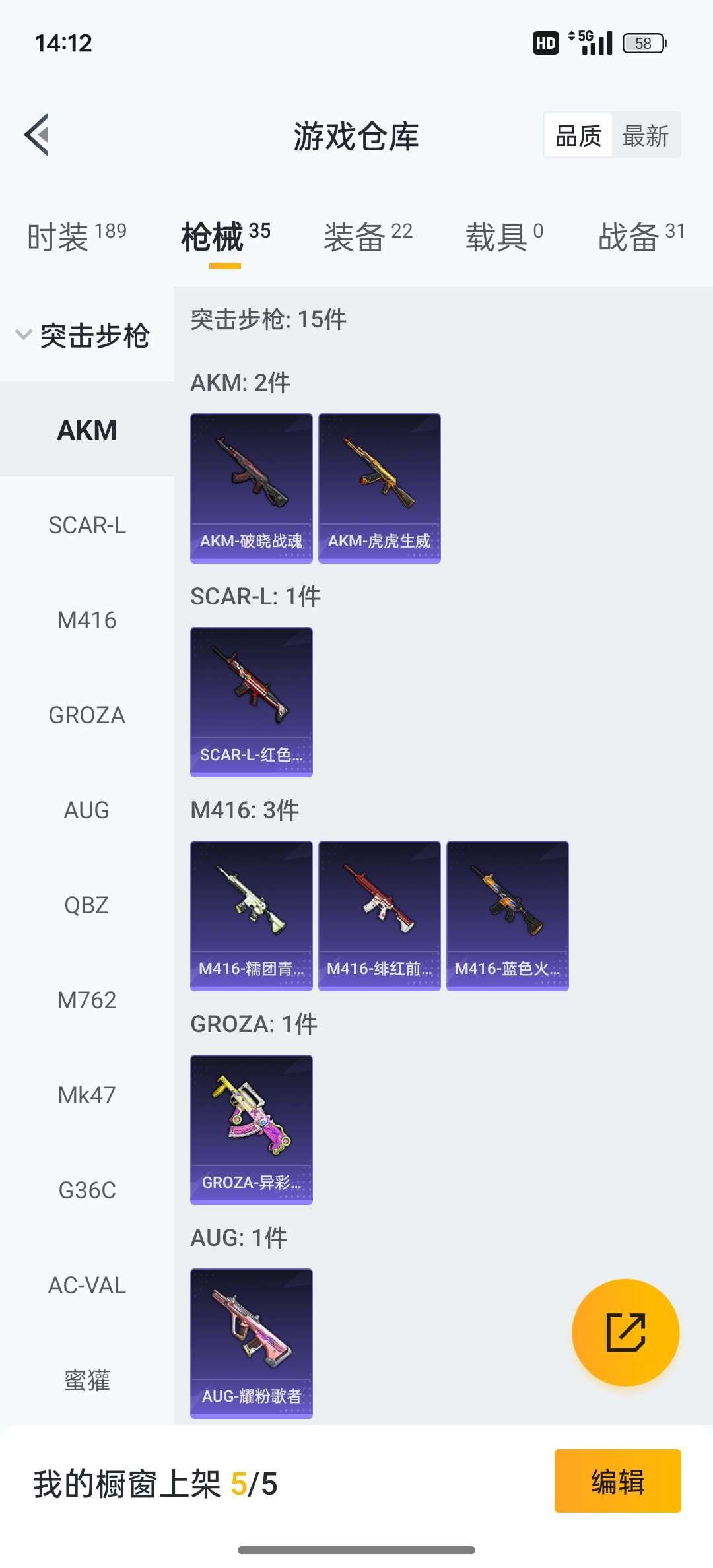The height and width of the screenshot is (1568, 713).
Task: Sort by 最新
Action: click(x=645, y=136)
